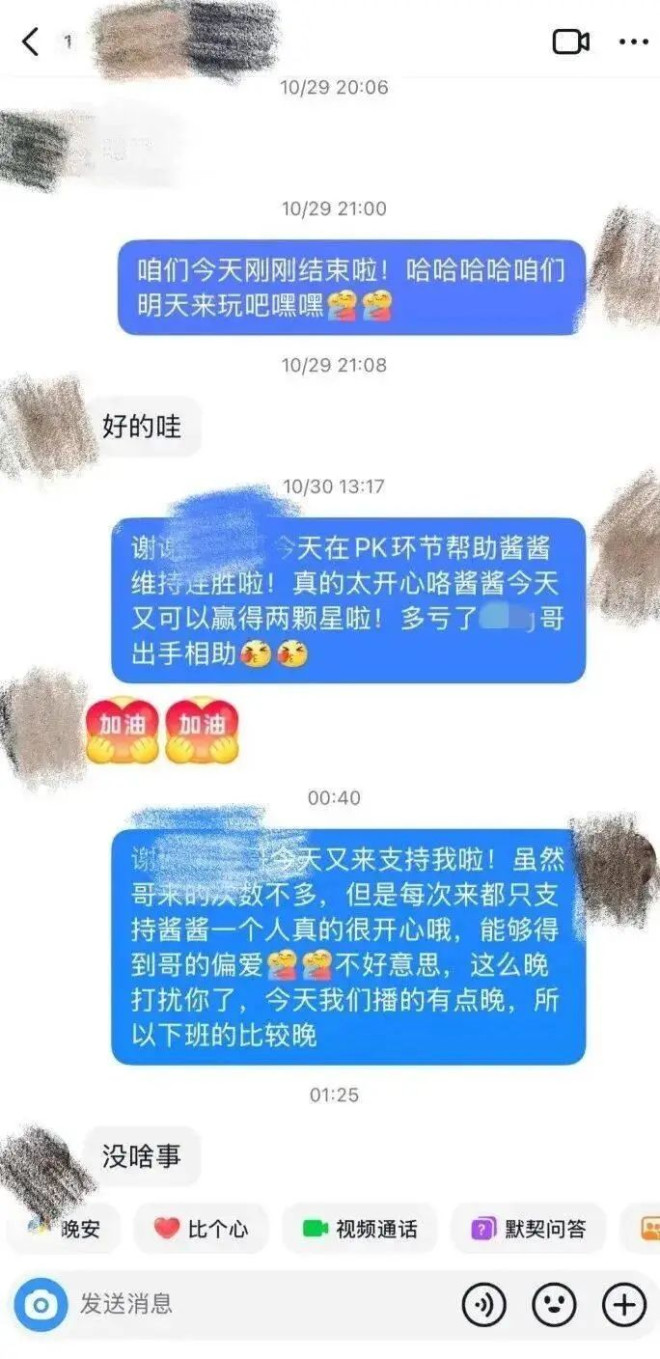Open the emoji picker
660x1359 pixels.
click(x=554, y=1304)
